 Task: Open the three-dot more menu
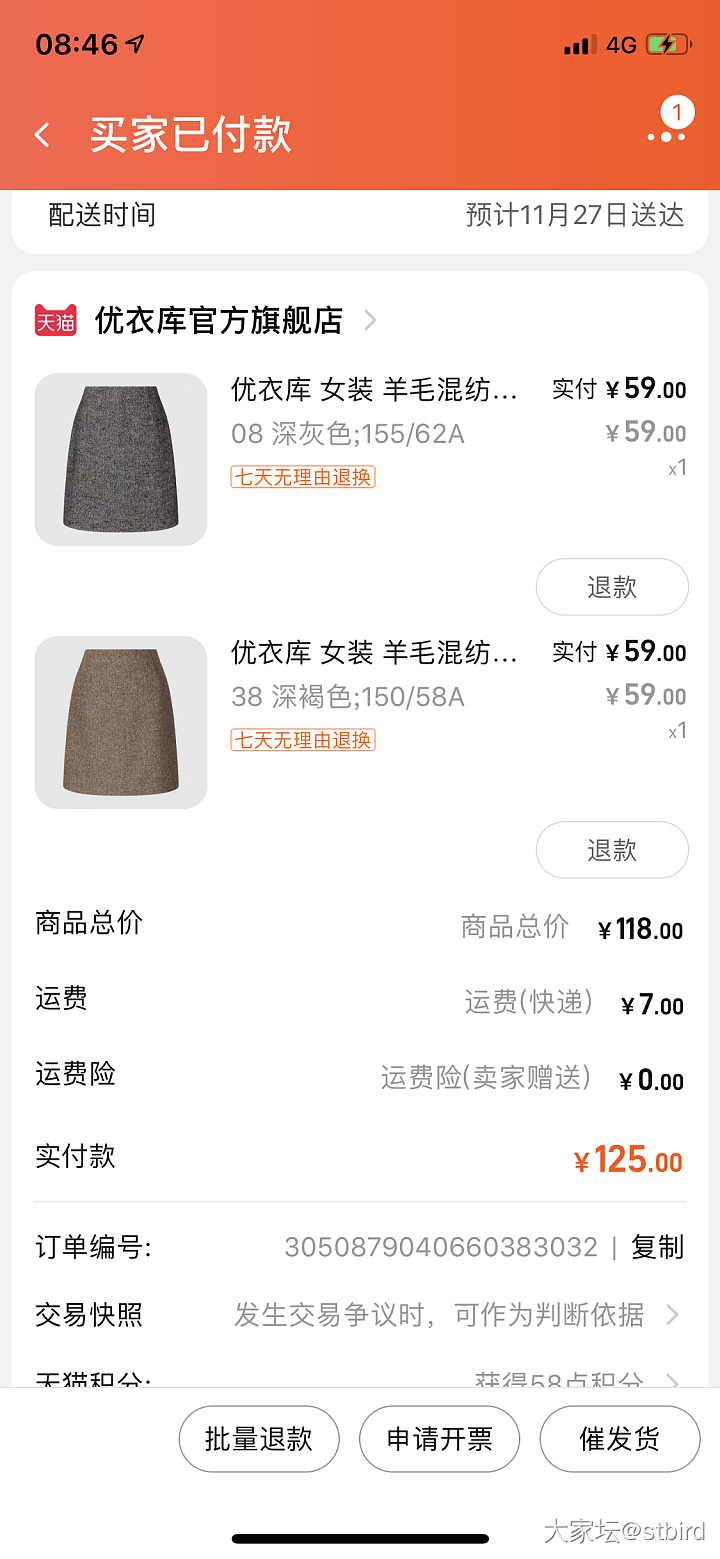pos(666,136)
